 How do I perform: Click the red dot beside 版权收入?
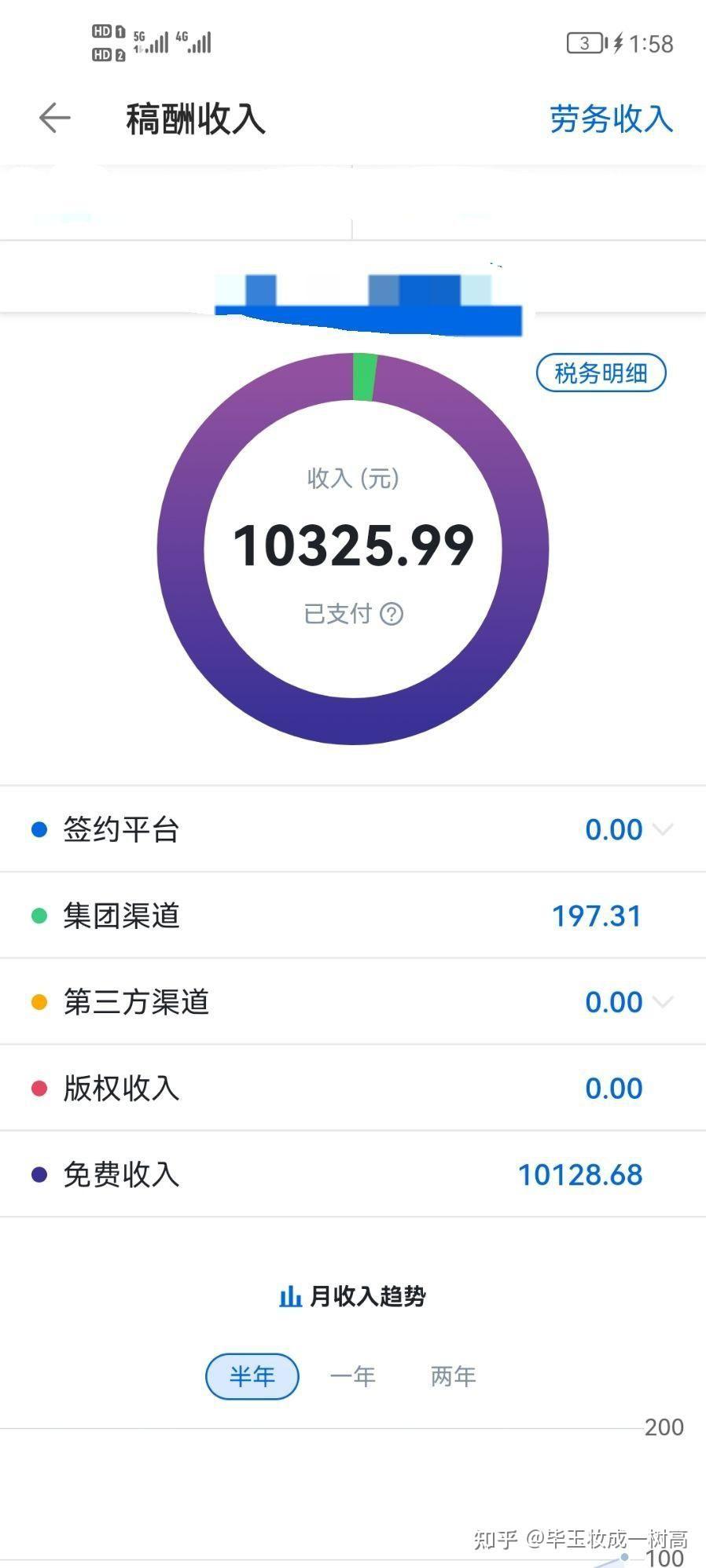point(38,1089)
